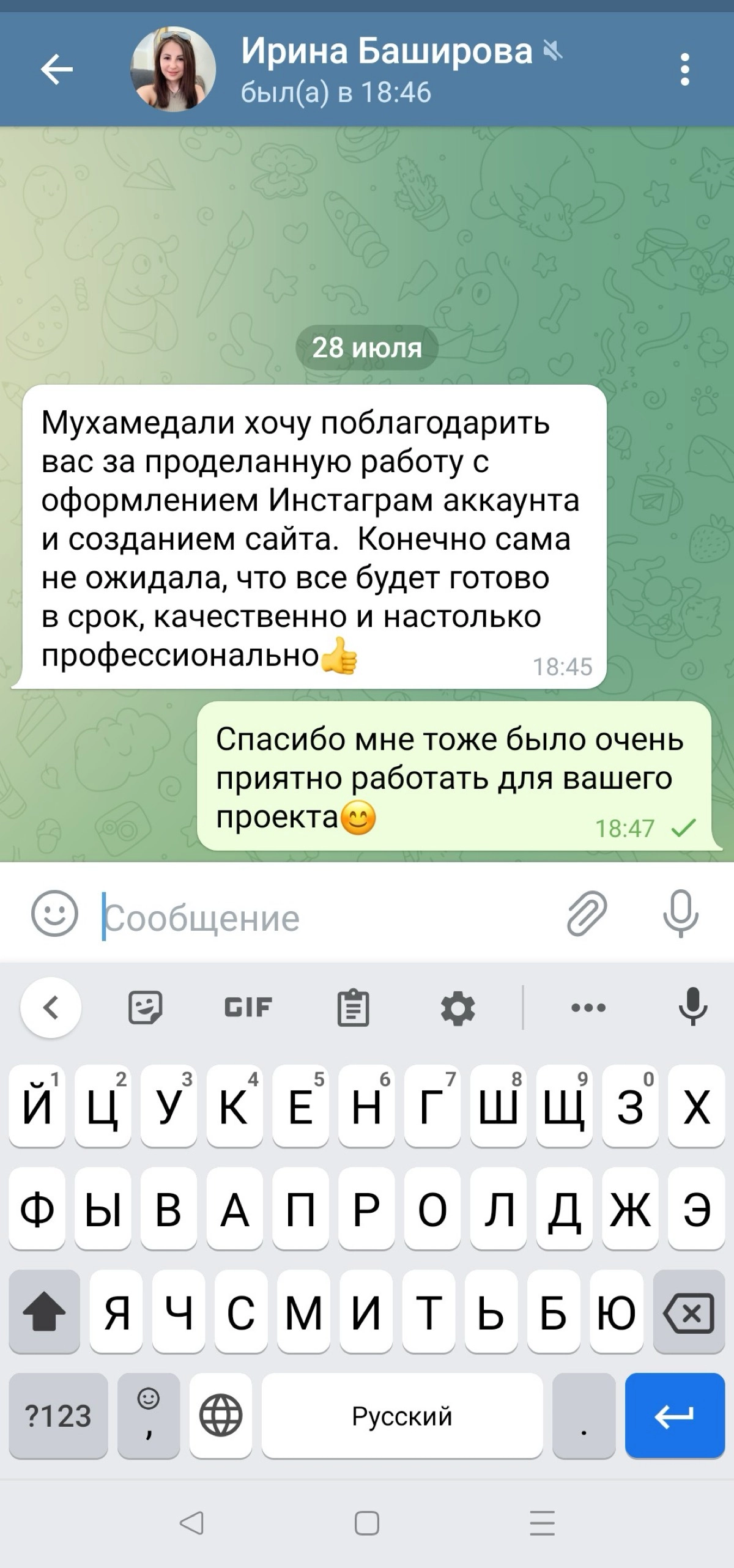Screen dimensions: 734x1568
Task: Open the keyboard sticker panel
Action: (145, 1007)
